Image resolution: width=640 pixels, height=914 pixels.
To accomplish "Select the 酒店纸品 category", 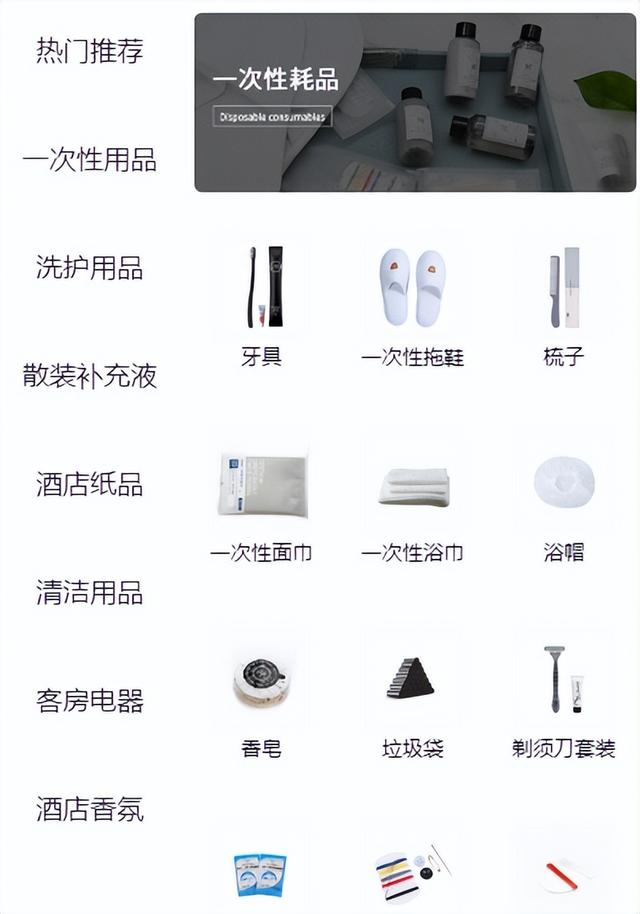I will pyautogui.click(x=90, y=485).
